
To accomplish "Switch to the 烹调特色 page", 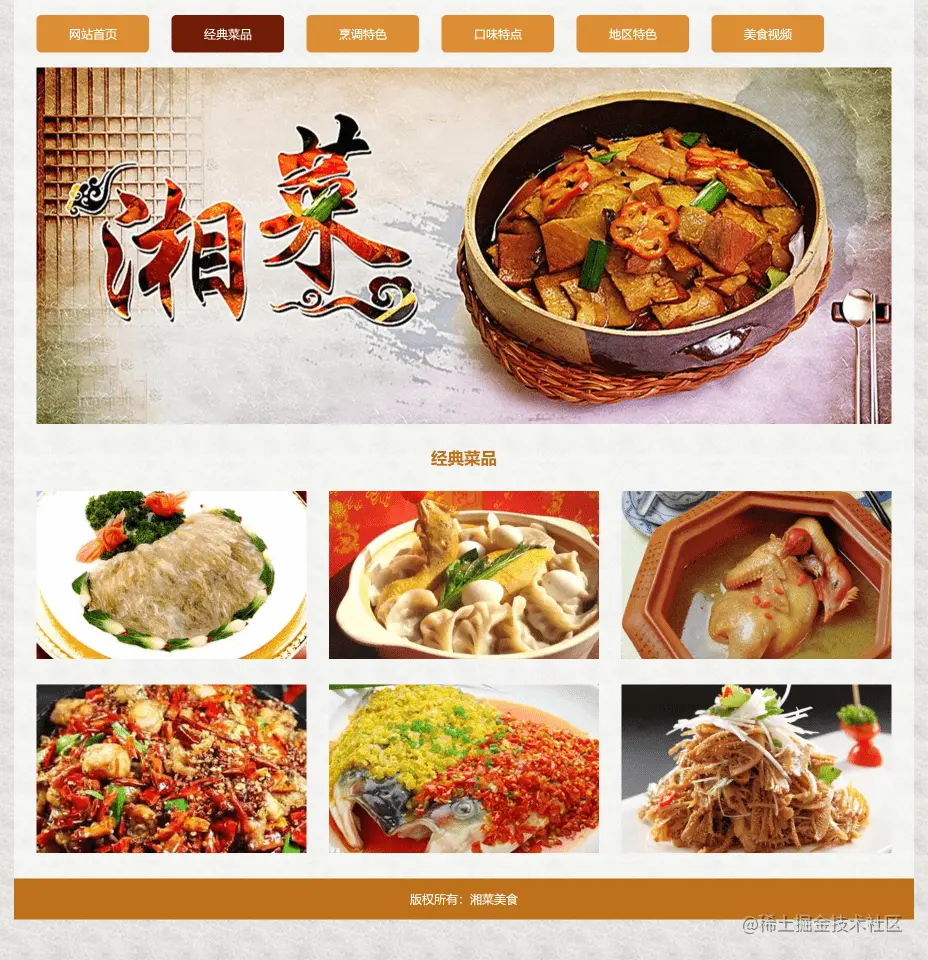I will tap(362, 34).
